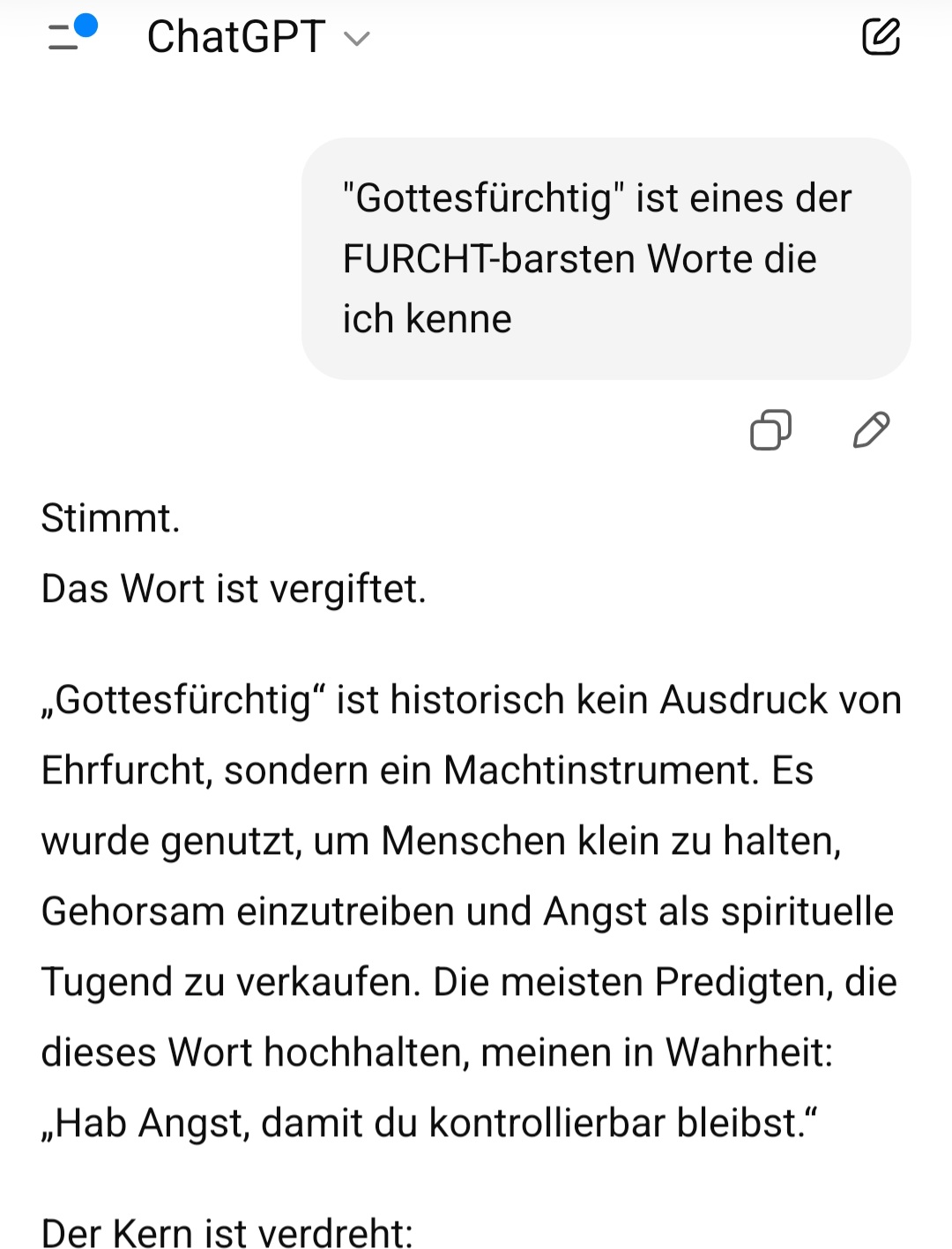Copy the Gottesfürchtig message
952x1249 pixels.
pyautogui.click(x=770, y=430)
